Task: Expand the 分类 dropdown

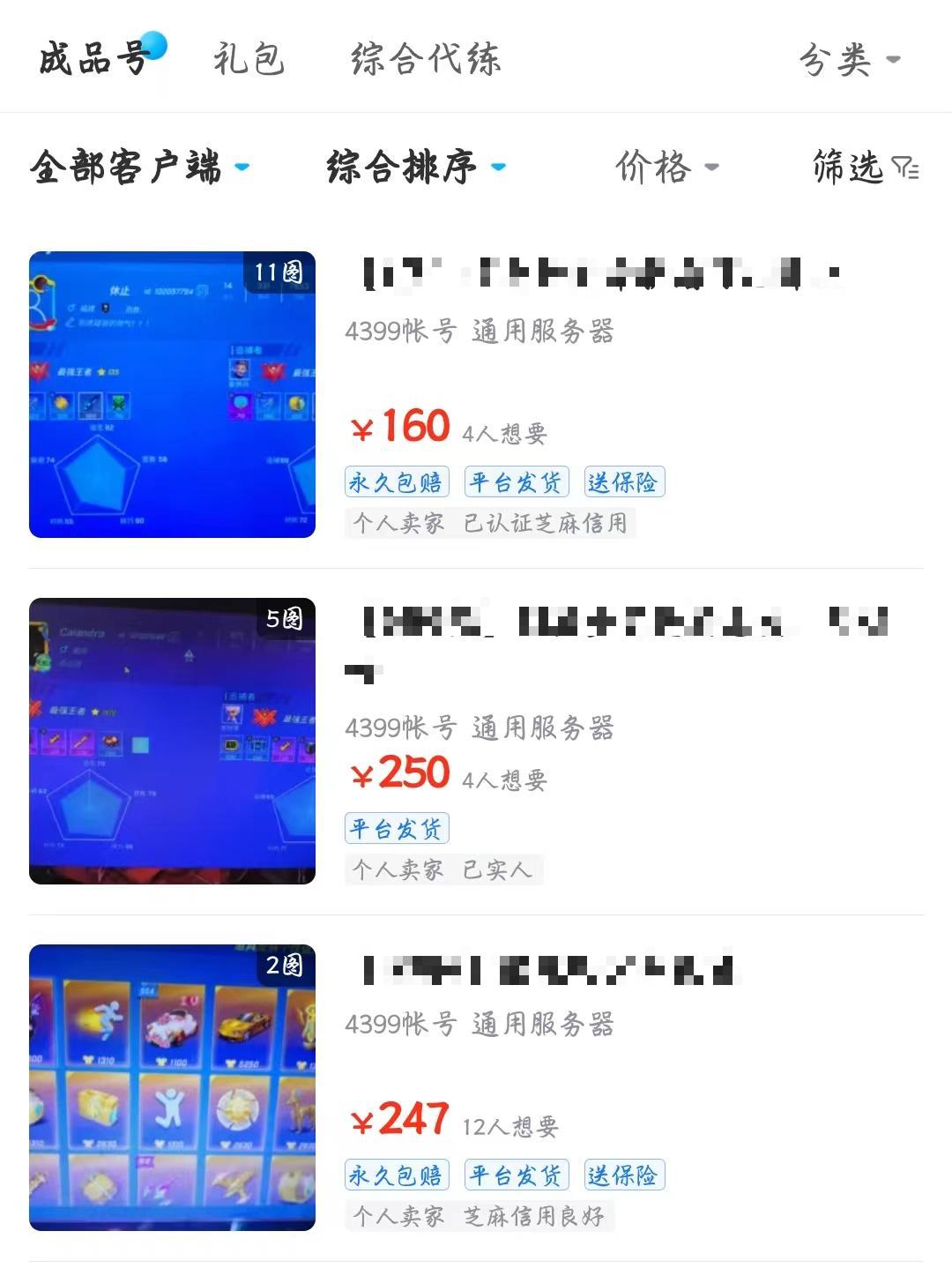Action: (x=848, y=60)
